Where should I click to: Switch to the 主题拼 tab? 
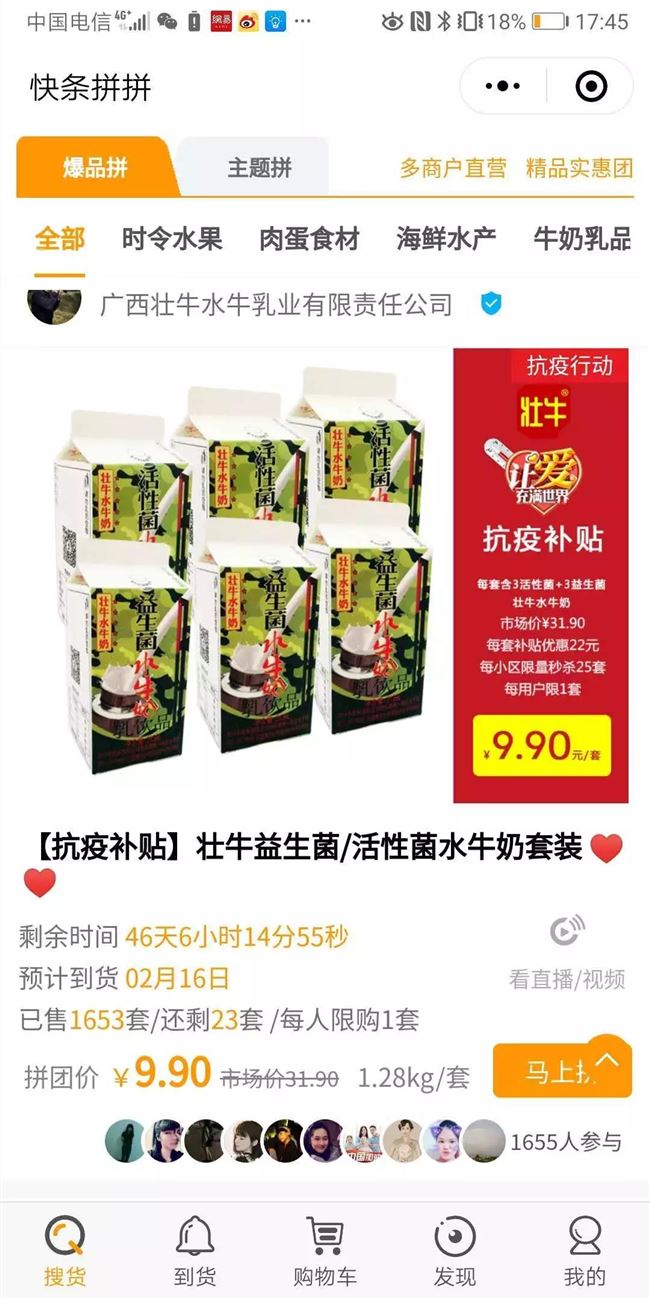coord(259,167)
